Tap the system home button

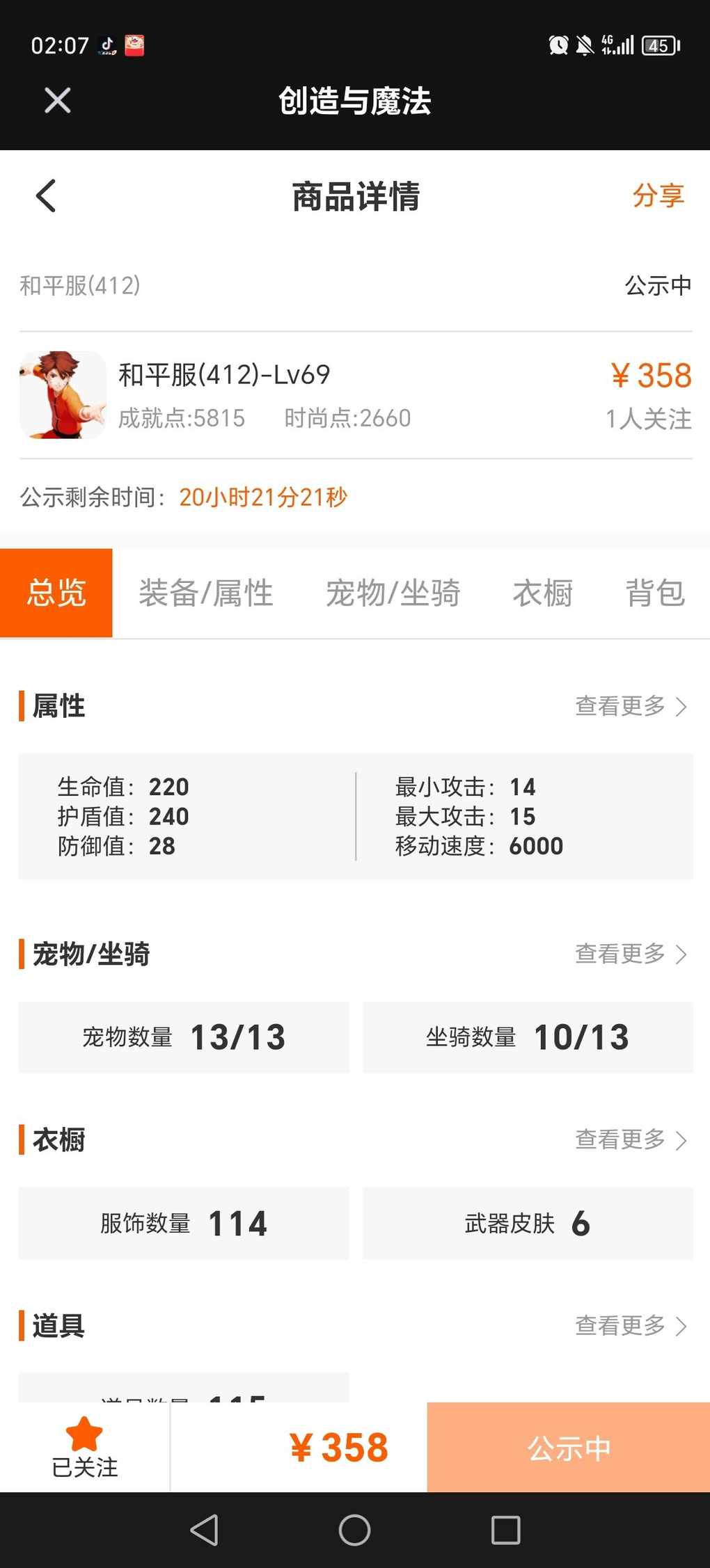[x=354, y=1530]
